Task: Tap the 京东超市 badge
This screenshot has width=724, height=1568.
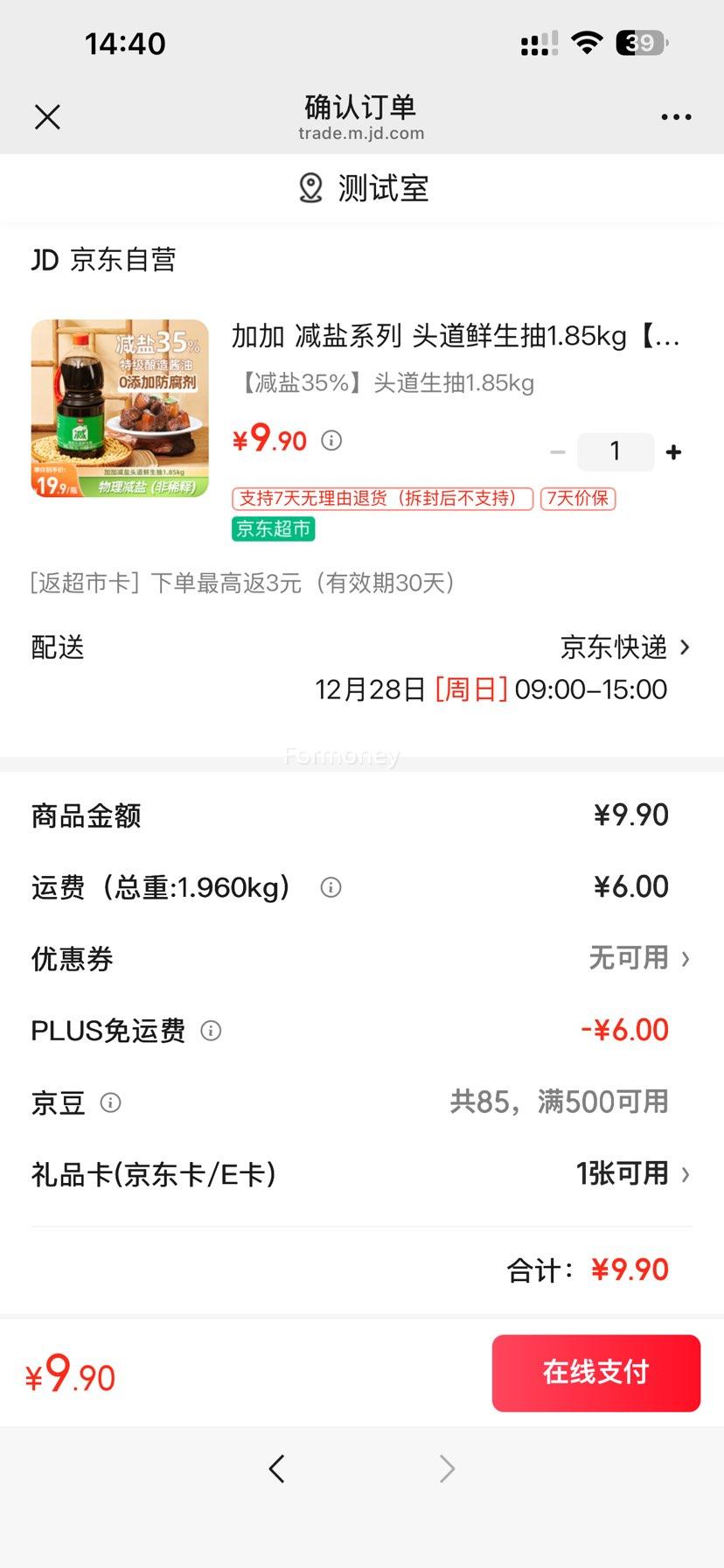Action: point(272,528)
